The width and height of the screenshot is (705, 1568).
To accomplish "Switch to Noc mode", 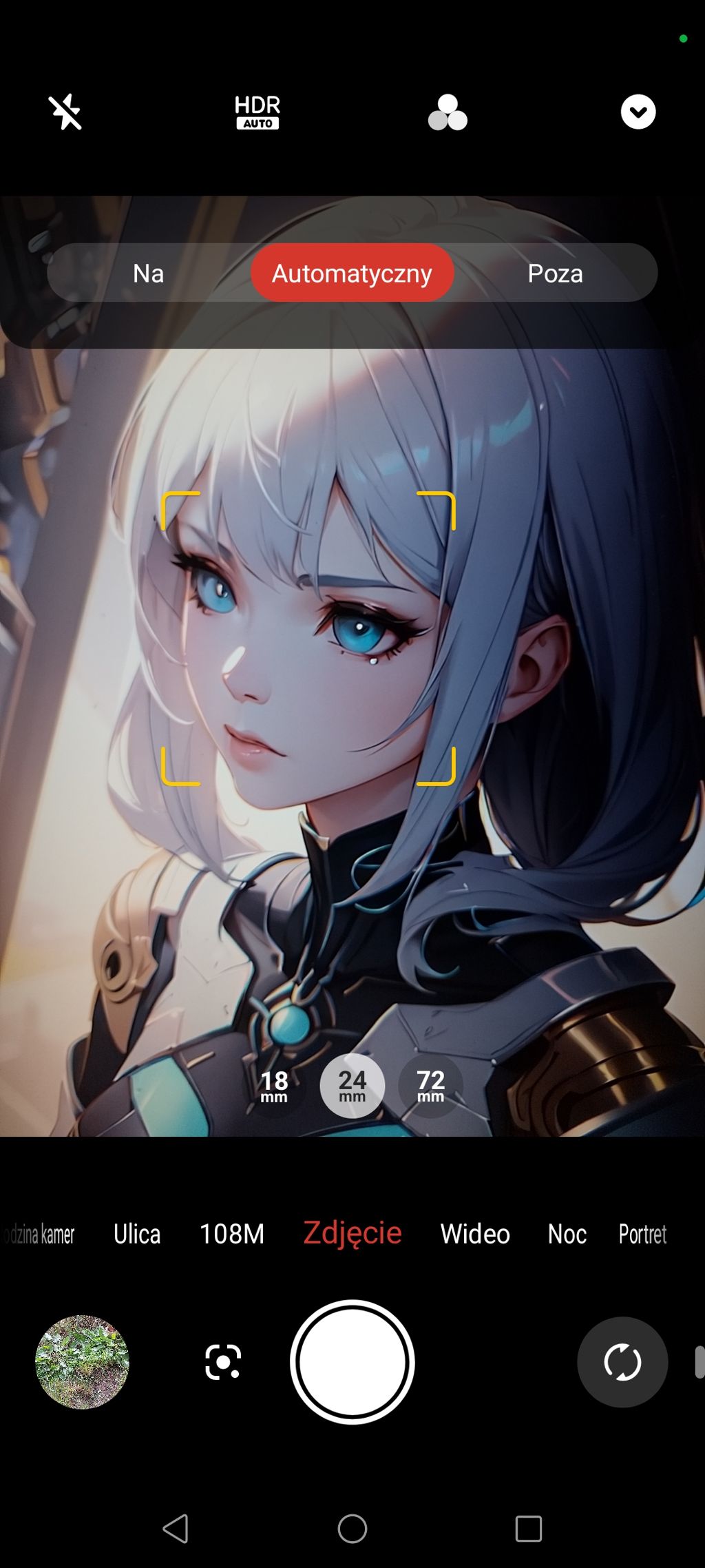I will 567,1234.
